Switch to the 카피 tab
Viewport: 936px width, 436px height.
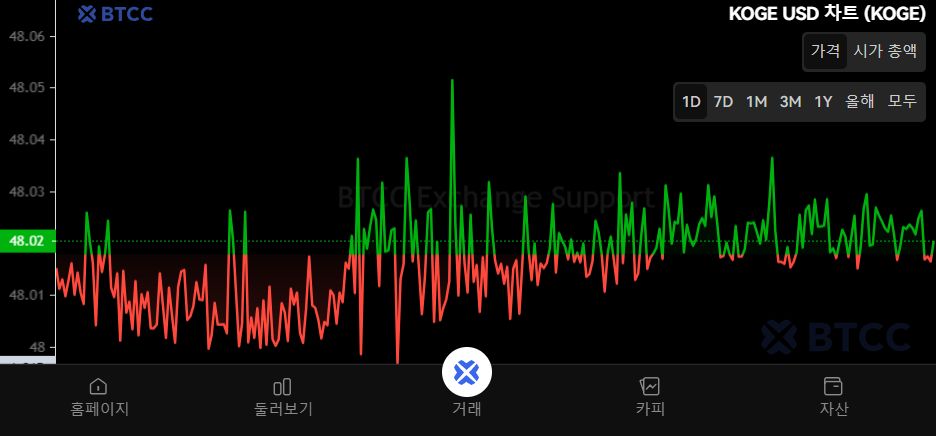click(650, 397)
